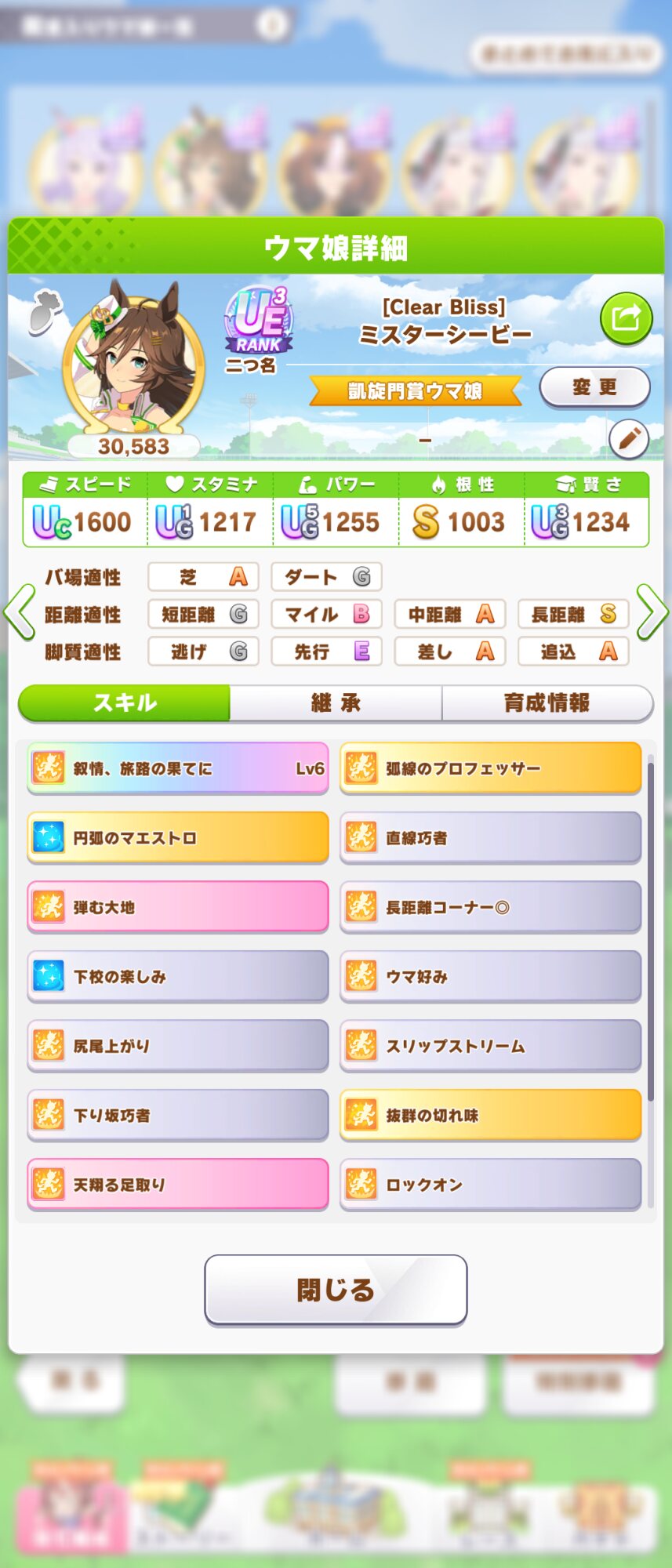Go to the previous Uma Musume
672x1568 pixels.
(x=19, y=612)
